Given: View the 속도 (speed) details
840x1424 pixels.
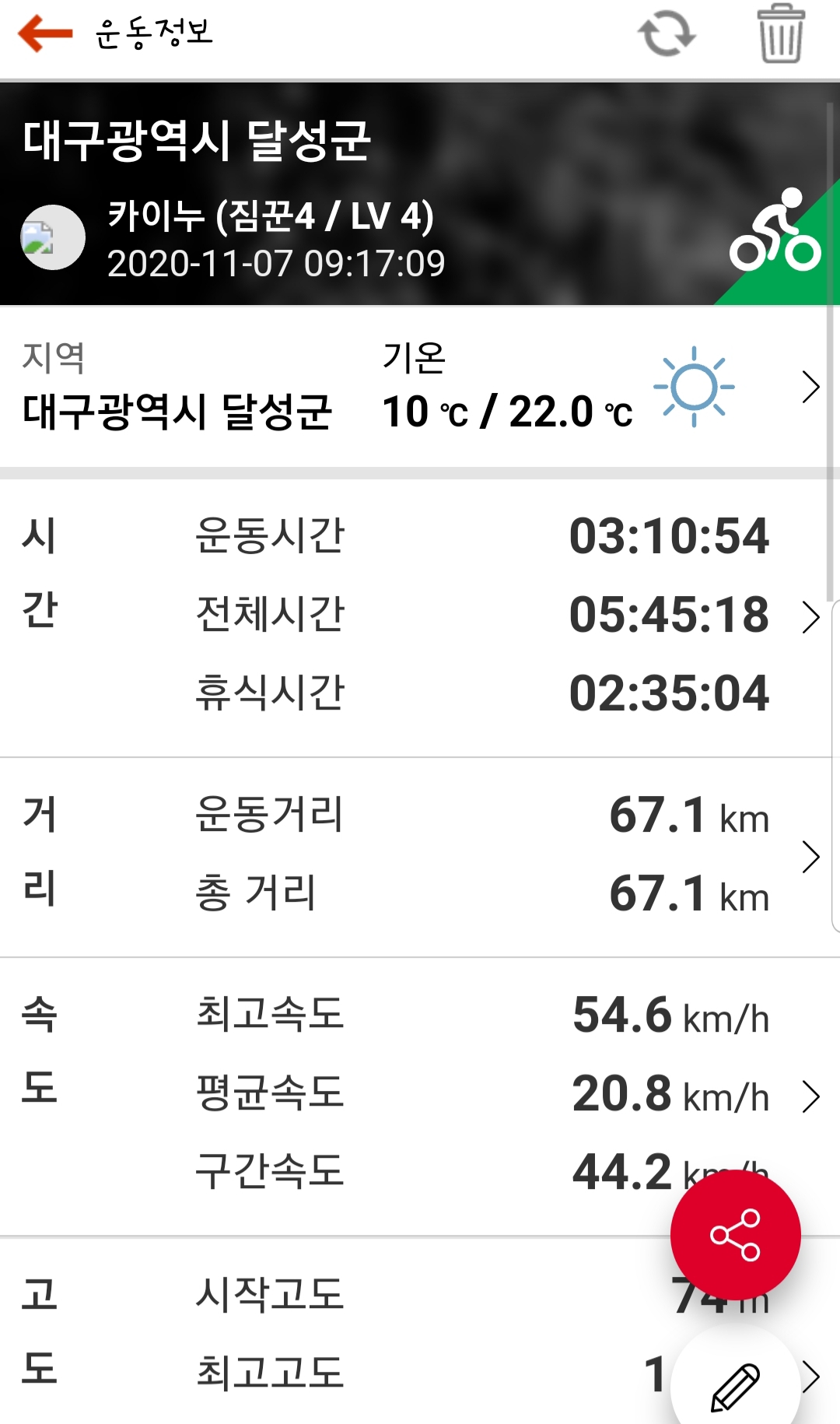Looking at the screenshot, I should (810, 1097).
